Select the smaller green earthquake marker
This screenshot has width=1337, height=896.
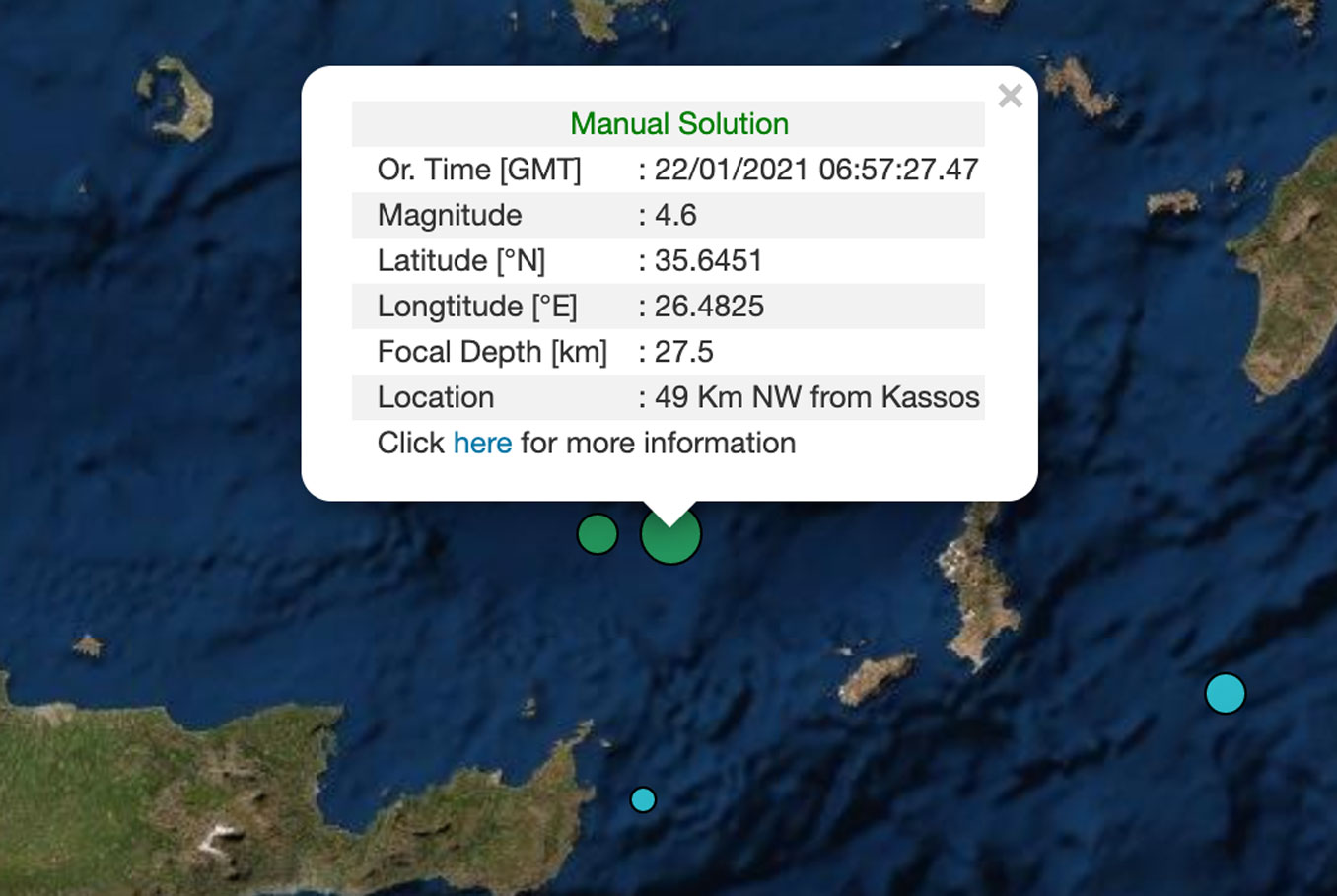598,534
